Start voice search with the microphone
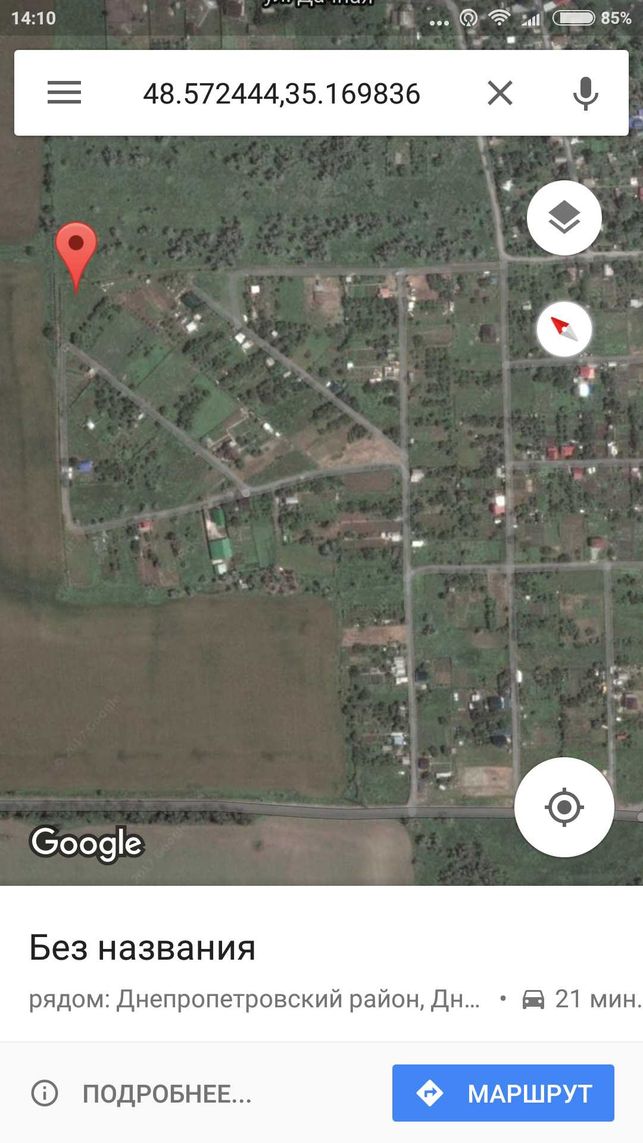The height and width of the screenshot is (1143, 643). pyautogui.click(x=585, y=93)
